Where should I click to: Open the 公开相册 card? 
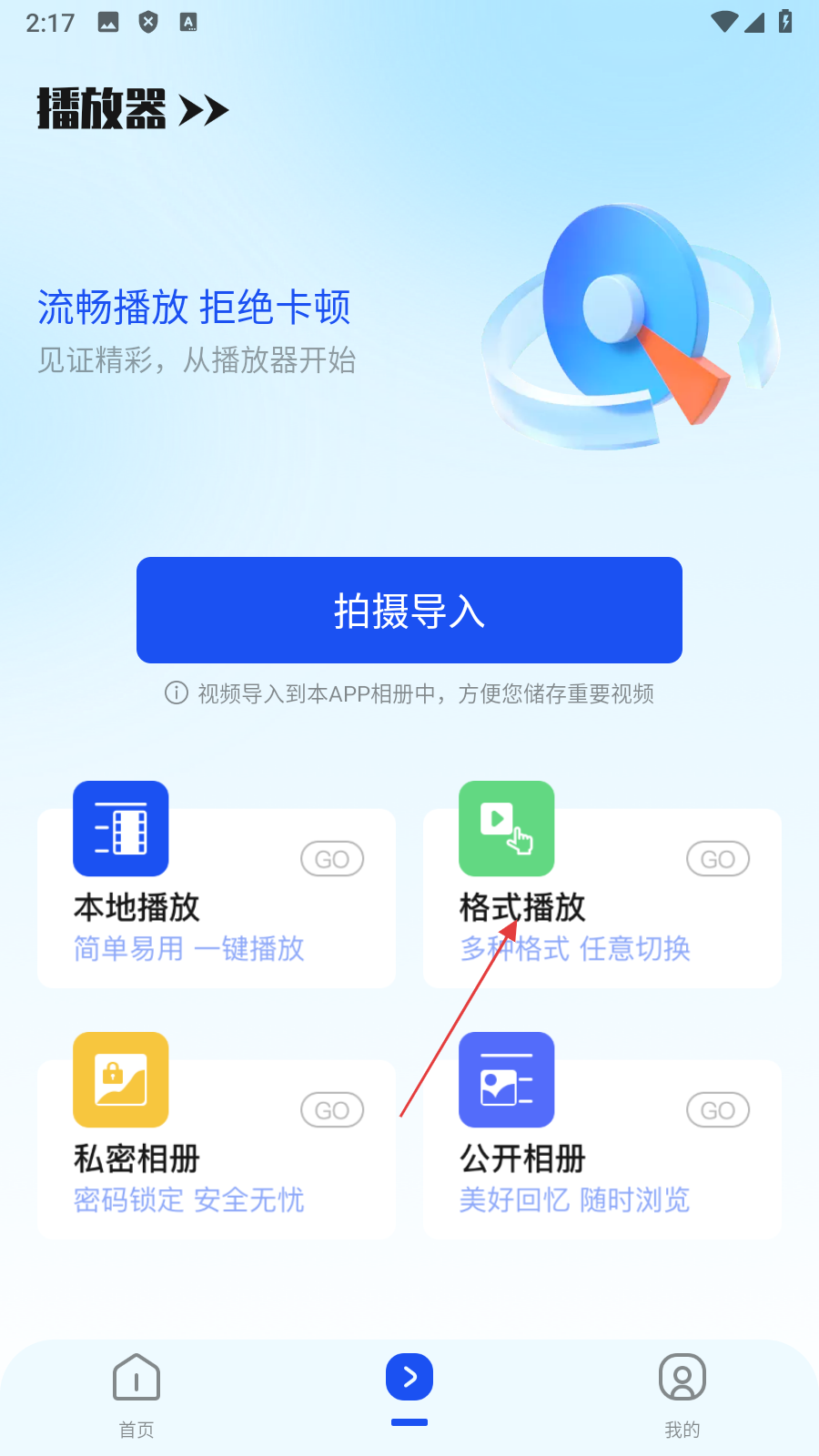(x=602, y=1150)
